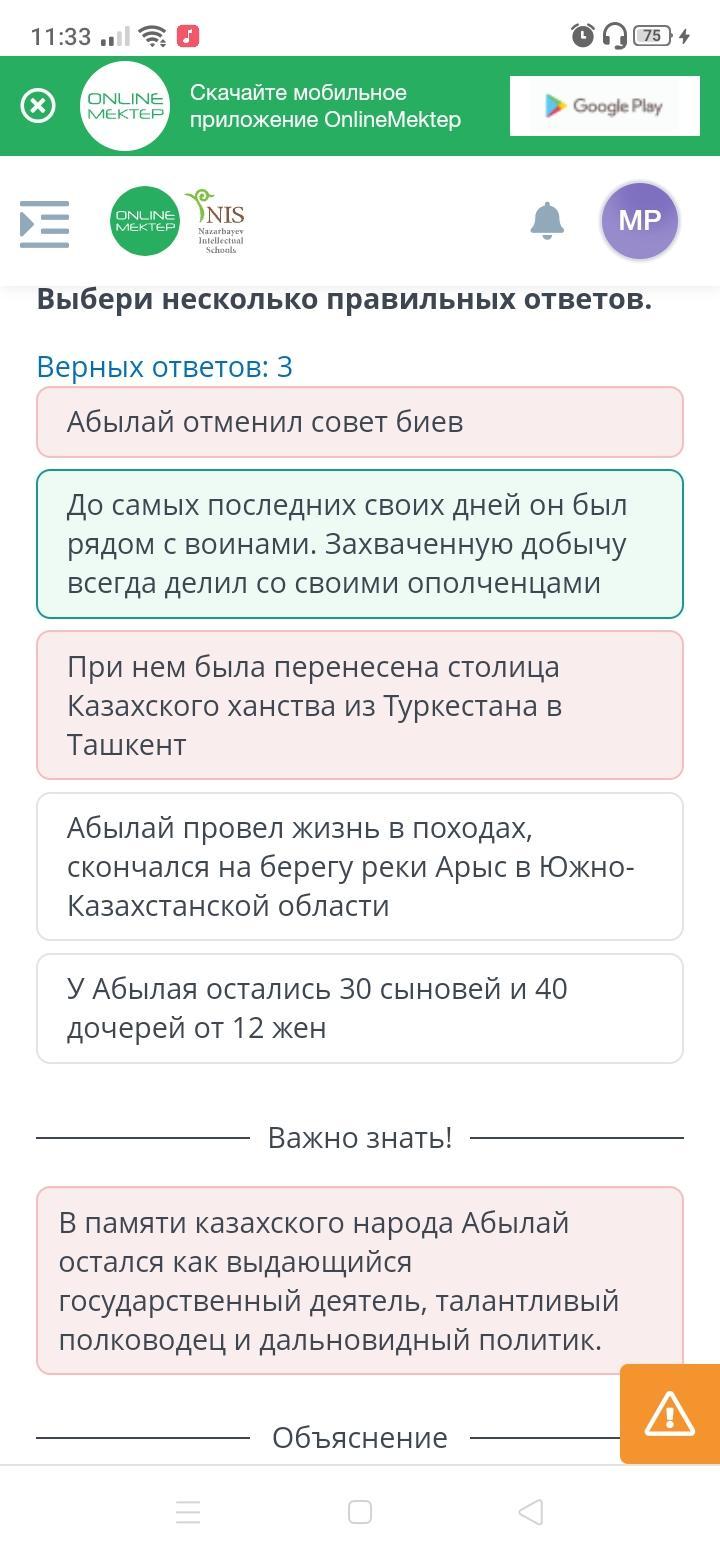The width and height of the screenshot is (720, 1560).
Task: Tap the orange warning report button
Action: [x=670, y=1414]
